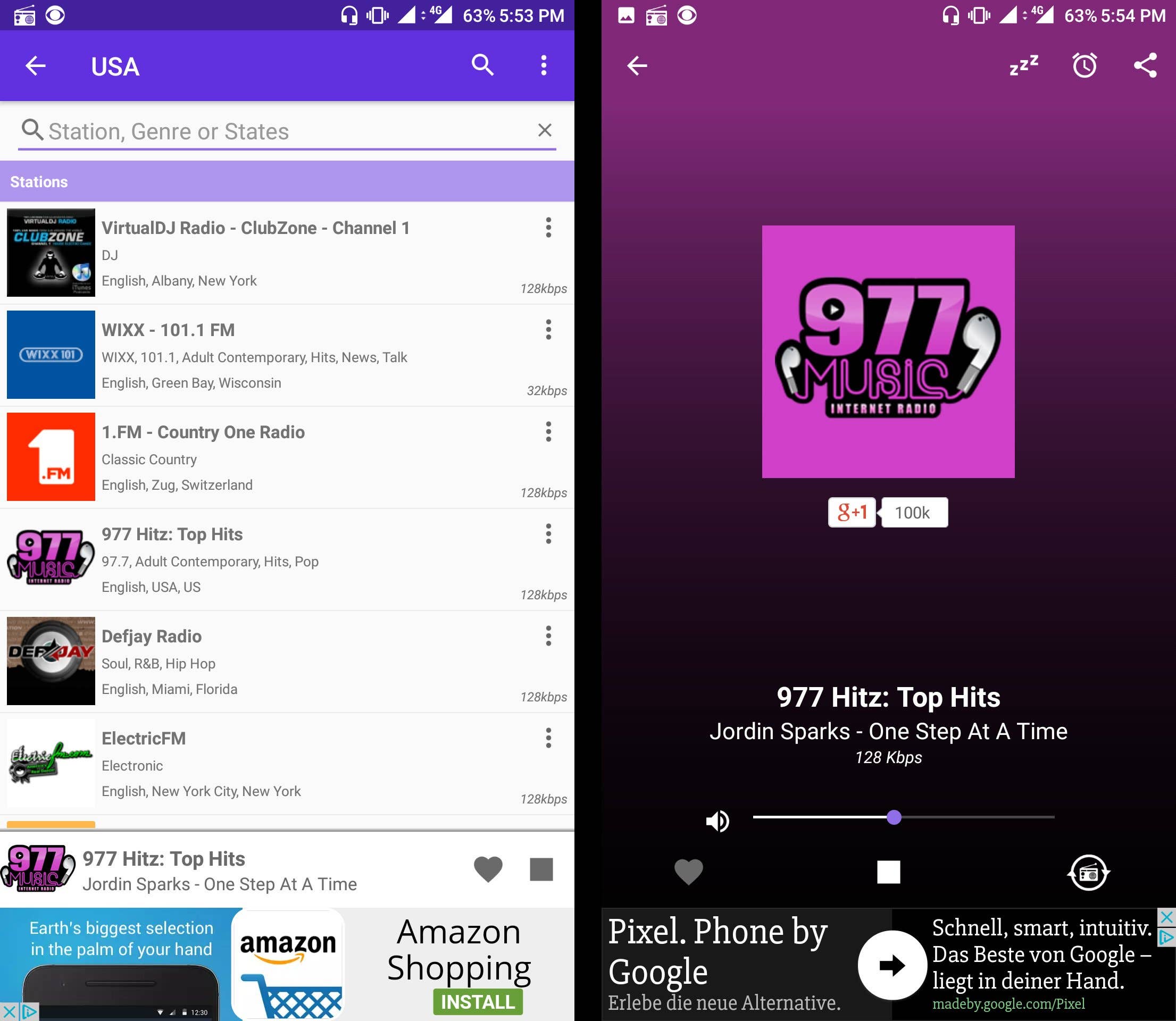Tap the search icon in USA toolbar
The image size is (1176, 1021).
pos(482,65)
